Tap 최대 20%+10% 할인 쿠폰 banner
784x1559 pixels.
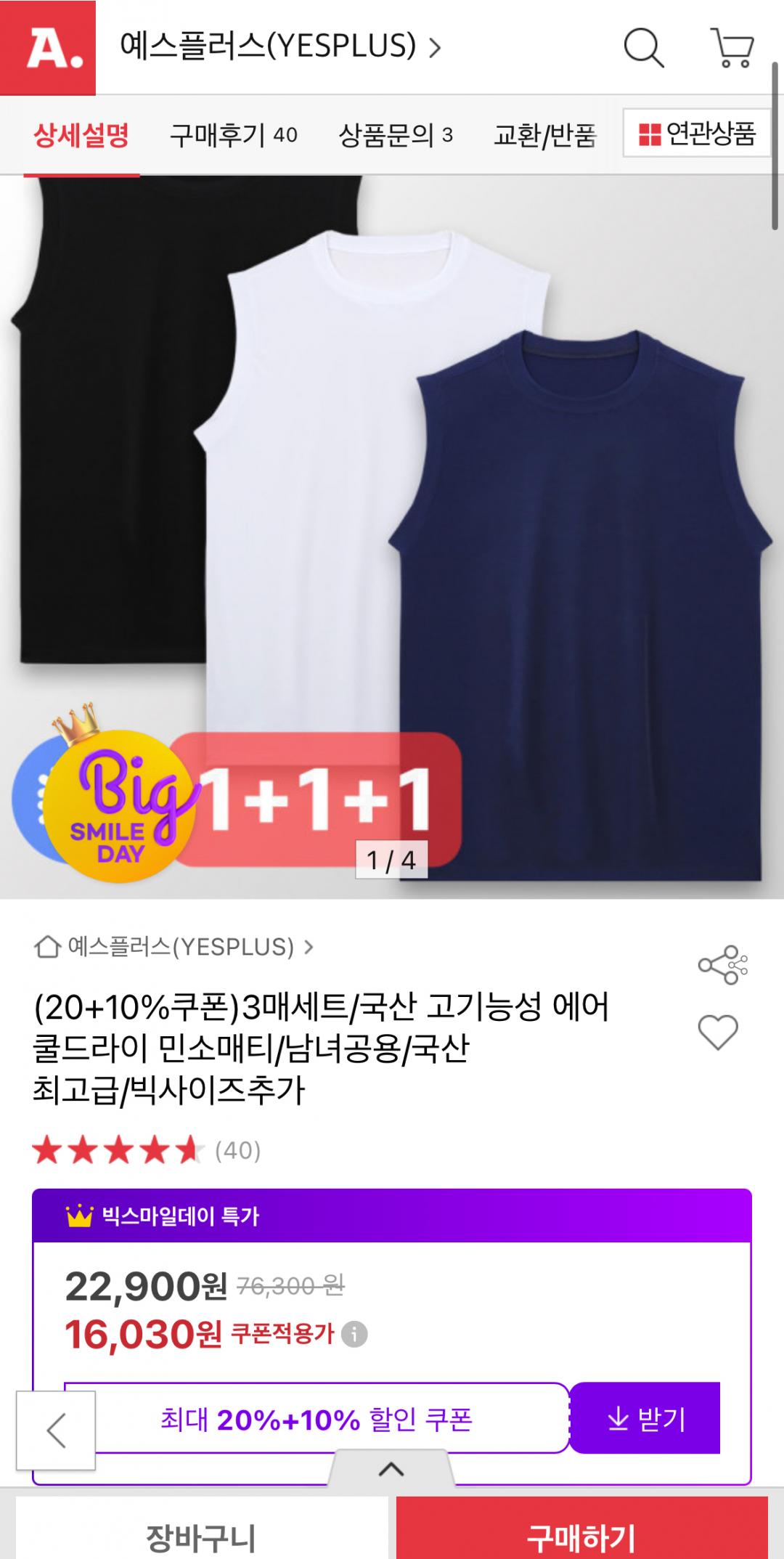click(317, 1418)
